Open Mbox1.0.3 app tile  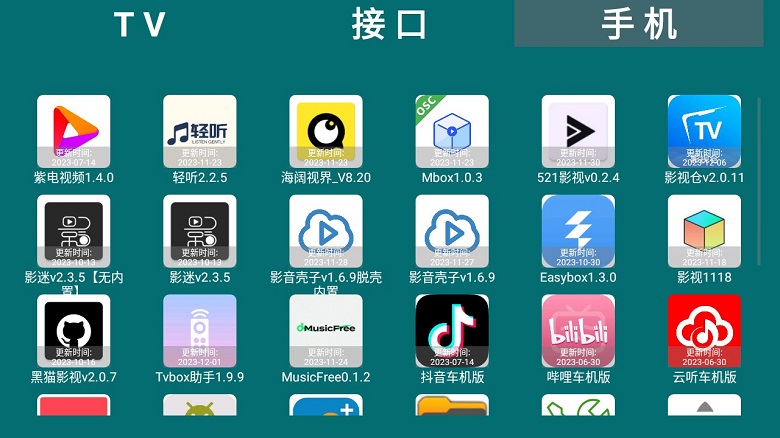click(452, 132)
